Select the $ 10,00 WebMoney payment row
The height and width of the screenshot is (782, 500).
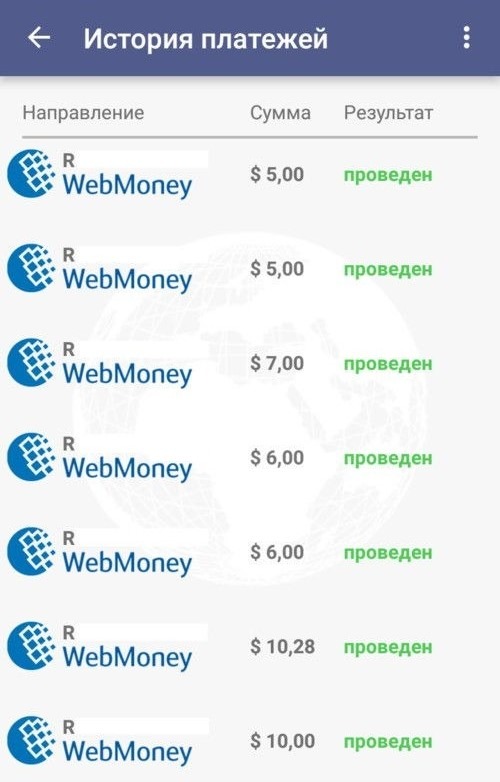pyautogui.click(x=250, y=741)
